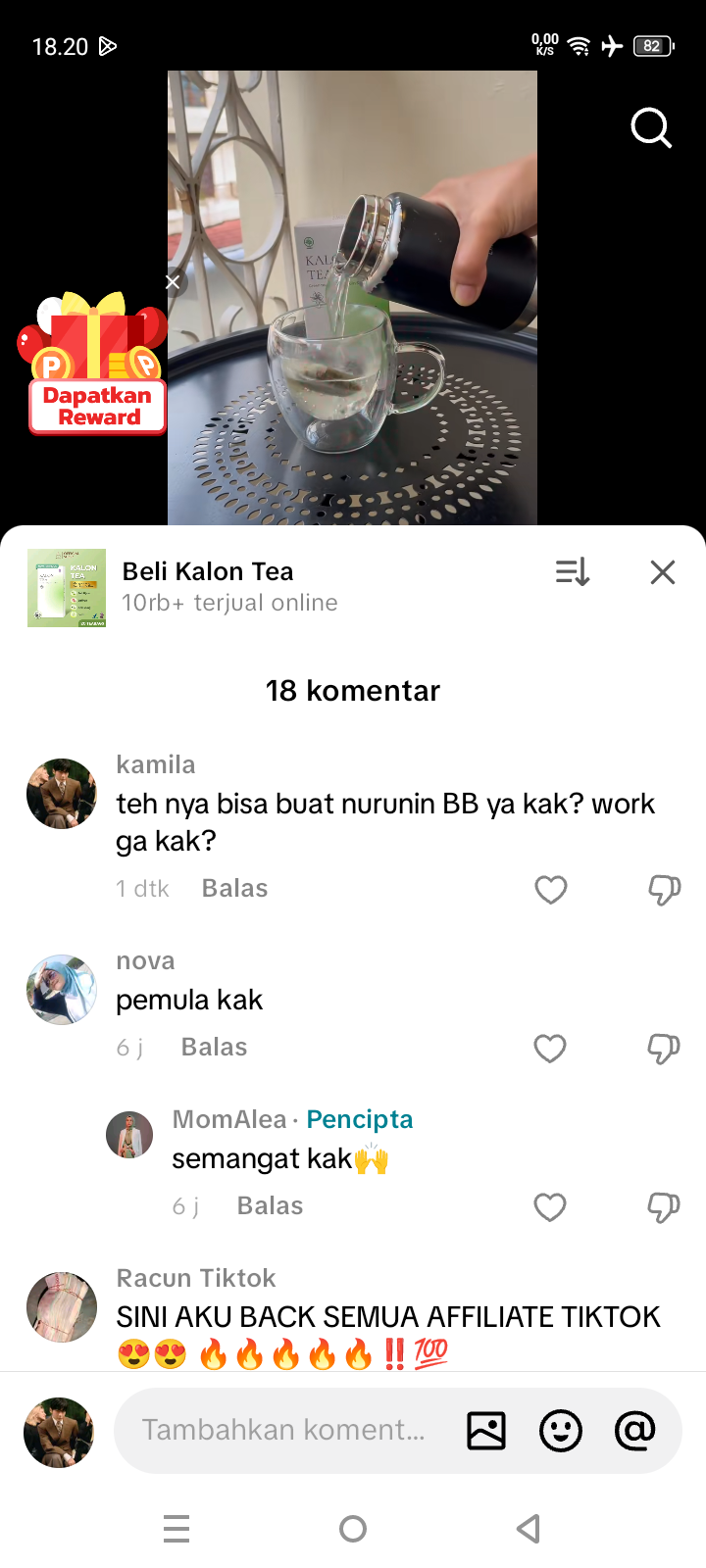Attach an image to the comment
The width and height of the screenshot is (706, 1568).
click(x=486, y=1431)
